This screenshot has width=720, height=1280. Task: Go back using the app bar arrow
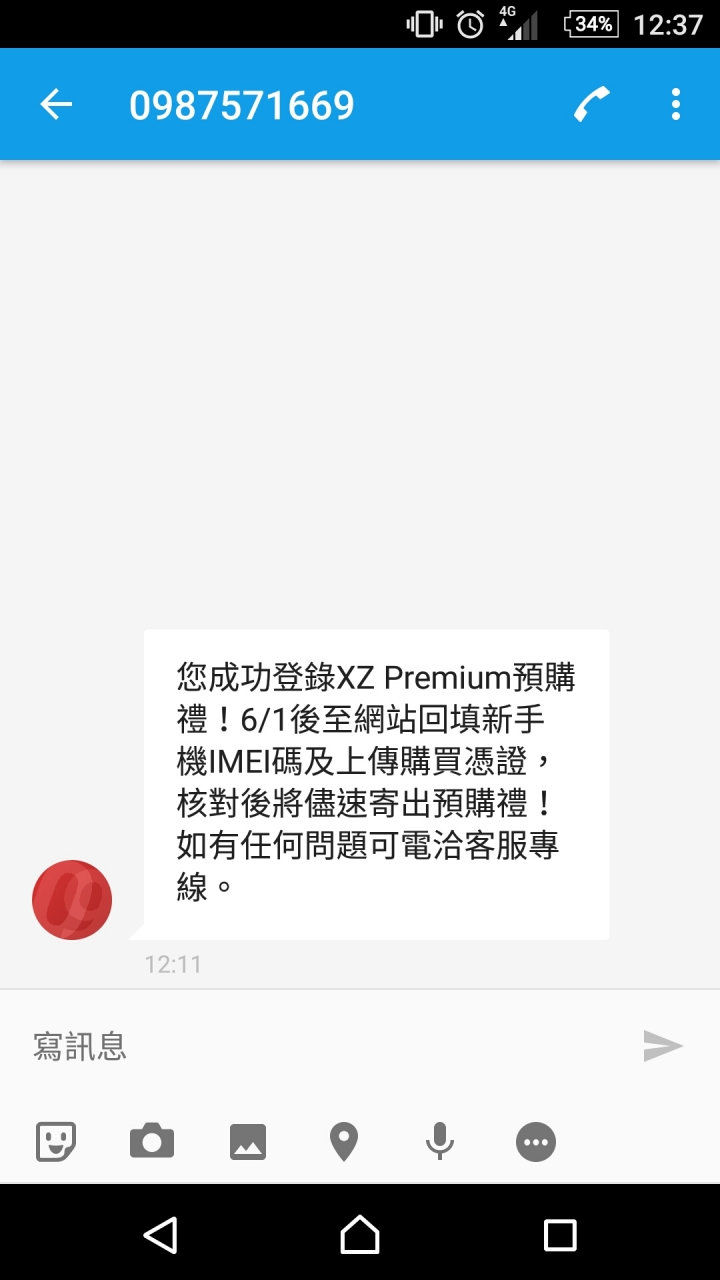pos(56,104)
